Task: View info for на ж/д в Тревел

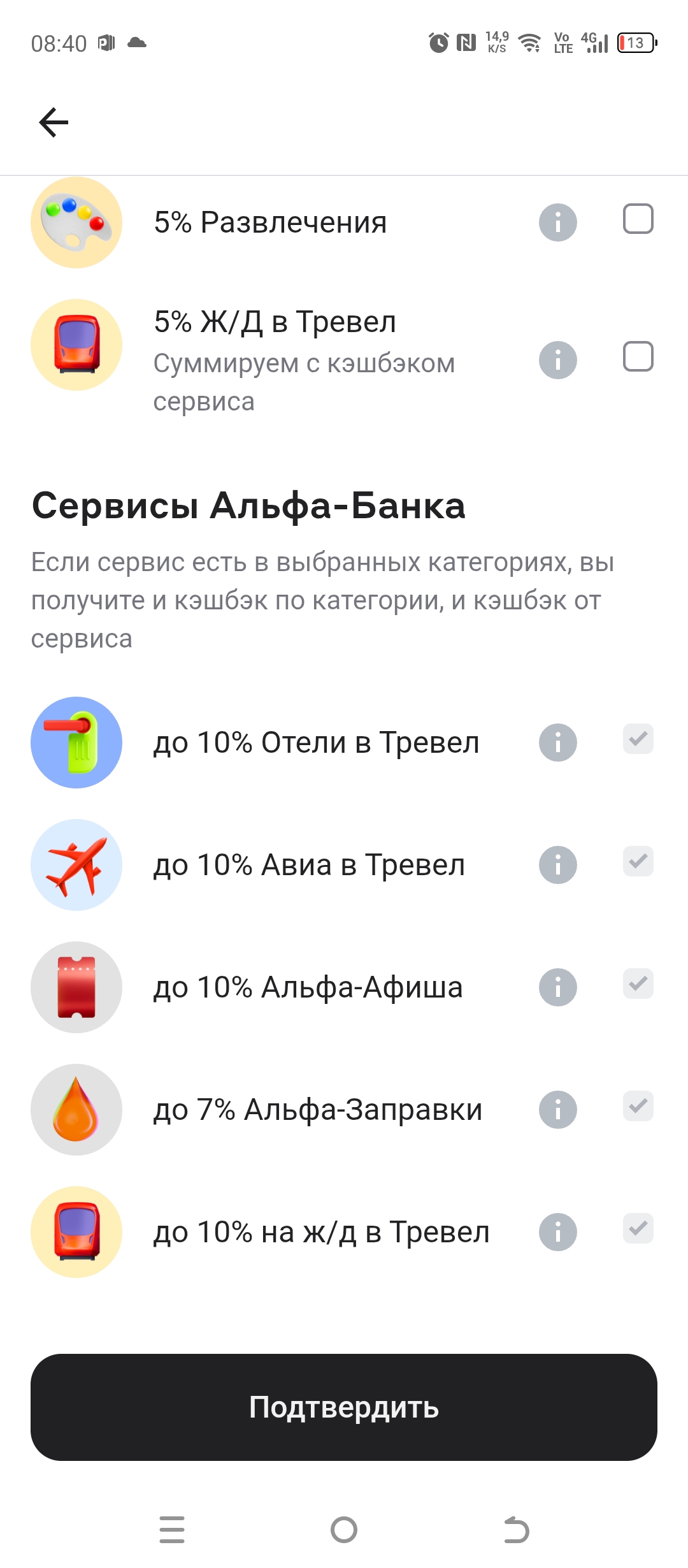Action: (x=557, y=1232)
